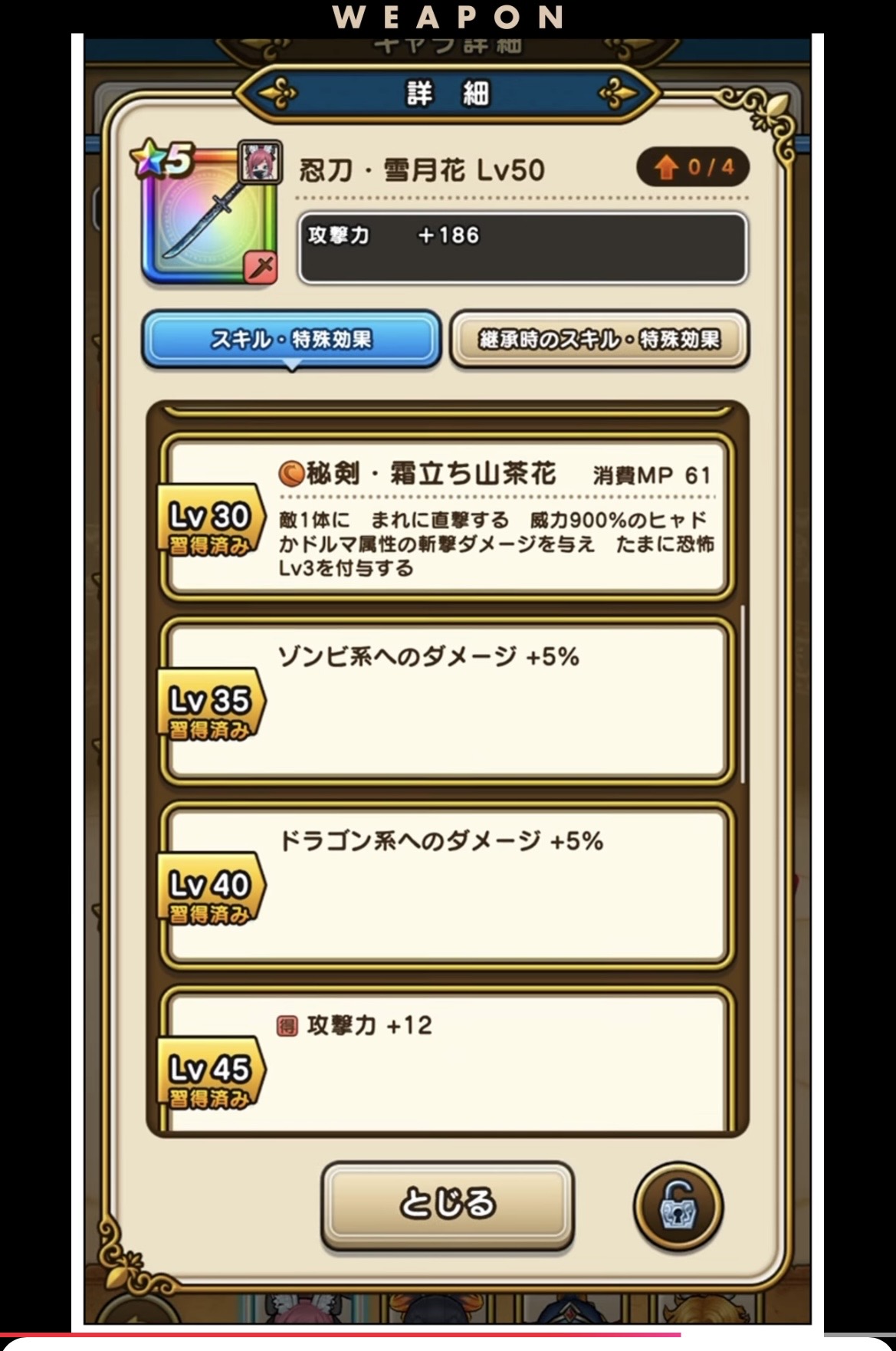
Task: Close the details dialog with とじる
Action: click(x=447, y=1205)
